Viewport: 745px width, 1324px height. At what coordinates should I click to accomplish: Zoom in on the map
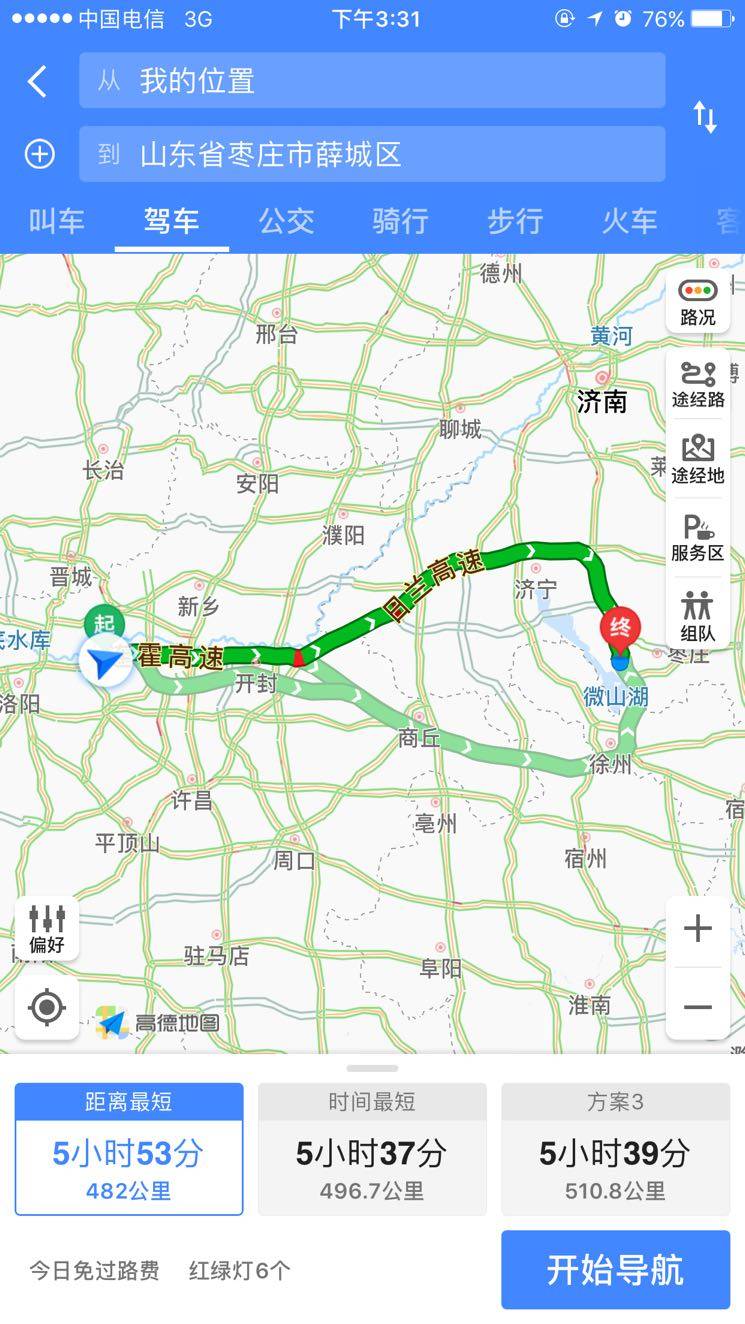698,929
